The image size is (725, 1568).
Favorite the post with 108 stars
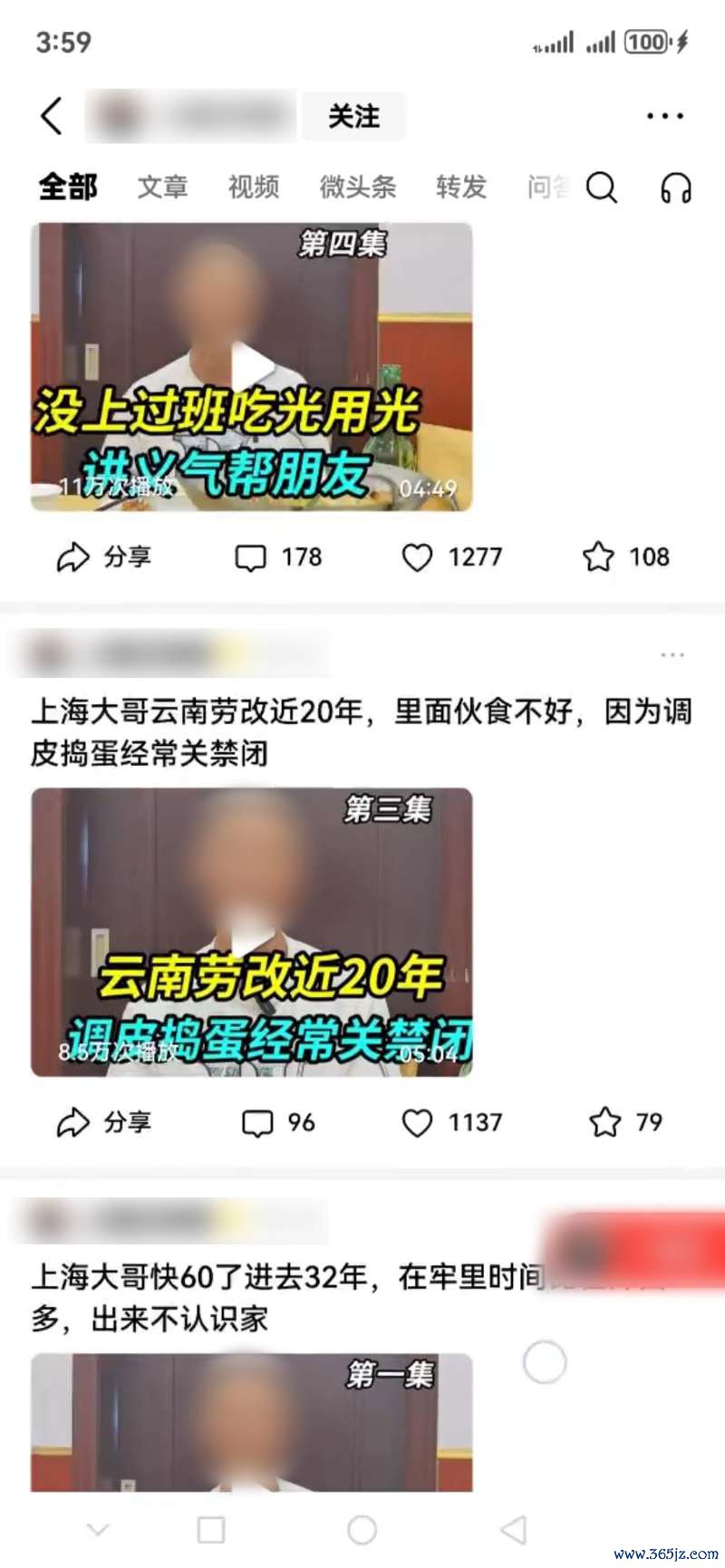click(x=625, y=557)
